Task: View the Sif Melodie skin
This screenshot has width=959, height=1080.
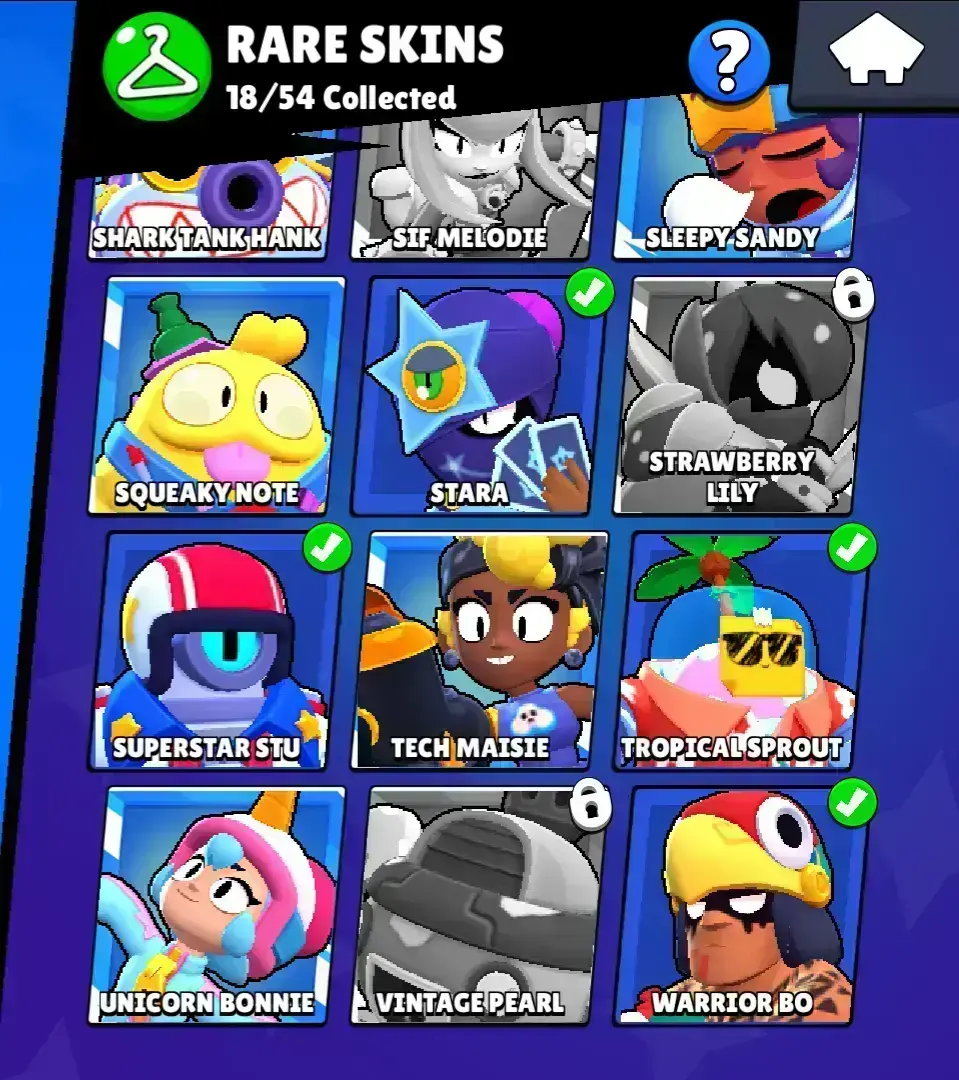Action: tap(473, 195)
